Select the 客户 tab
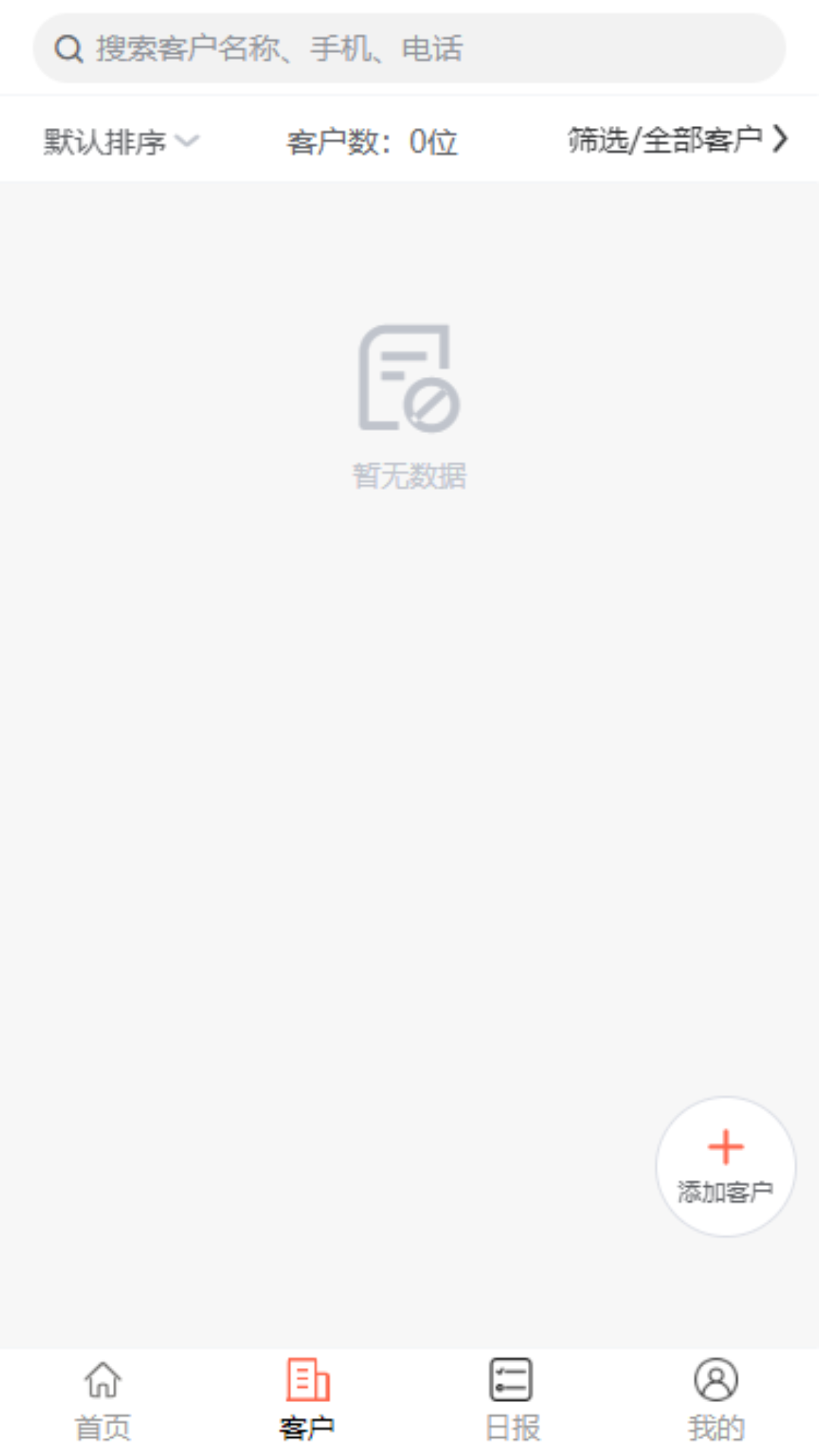819x1456 pixels. click(307, 1400)
